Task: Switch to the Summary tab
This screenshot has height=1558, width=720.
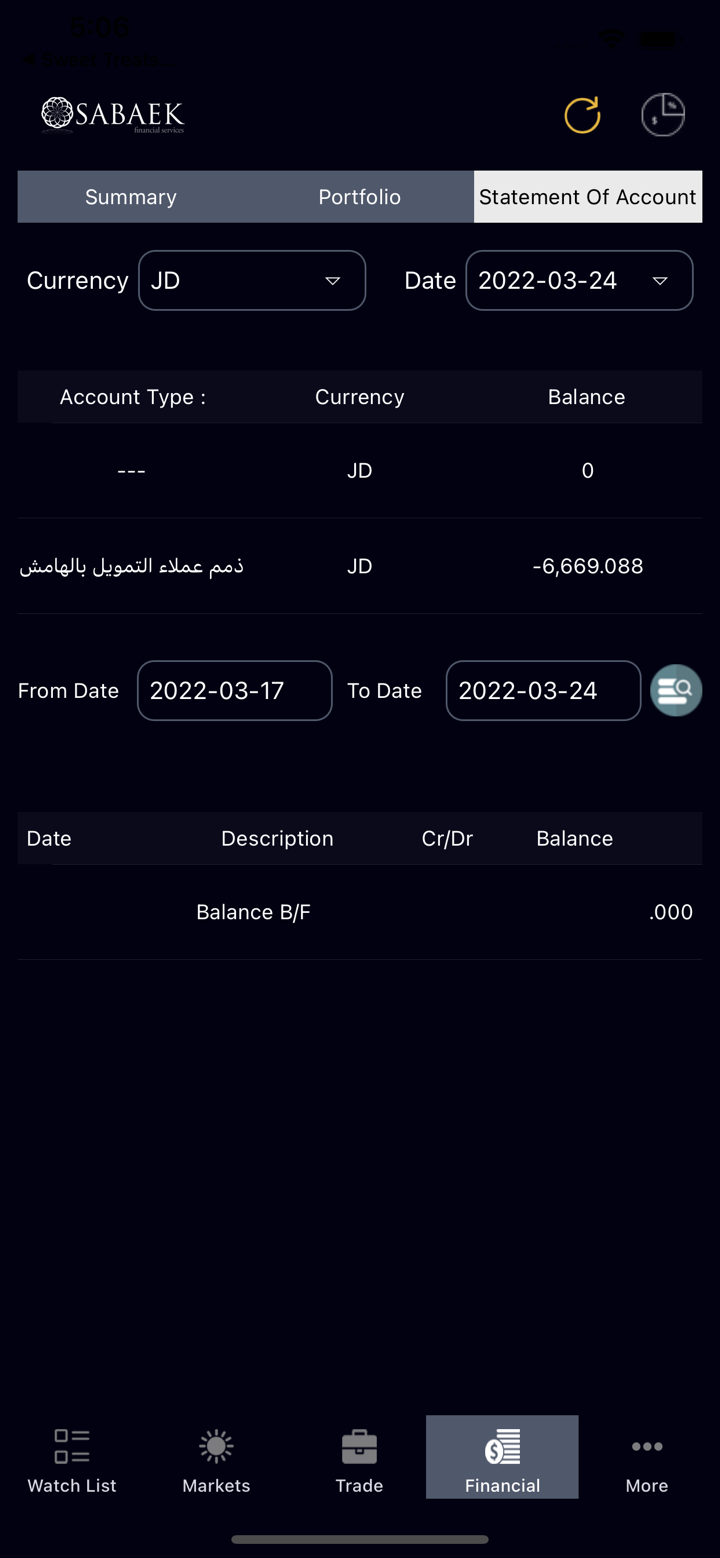Action: coord(131,197)
